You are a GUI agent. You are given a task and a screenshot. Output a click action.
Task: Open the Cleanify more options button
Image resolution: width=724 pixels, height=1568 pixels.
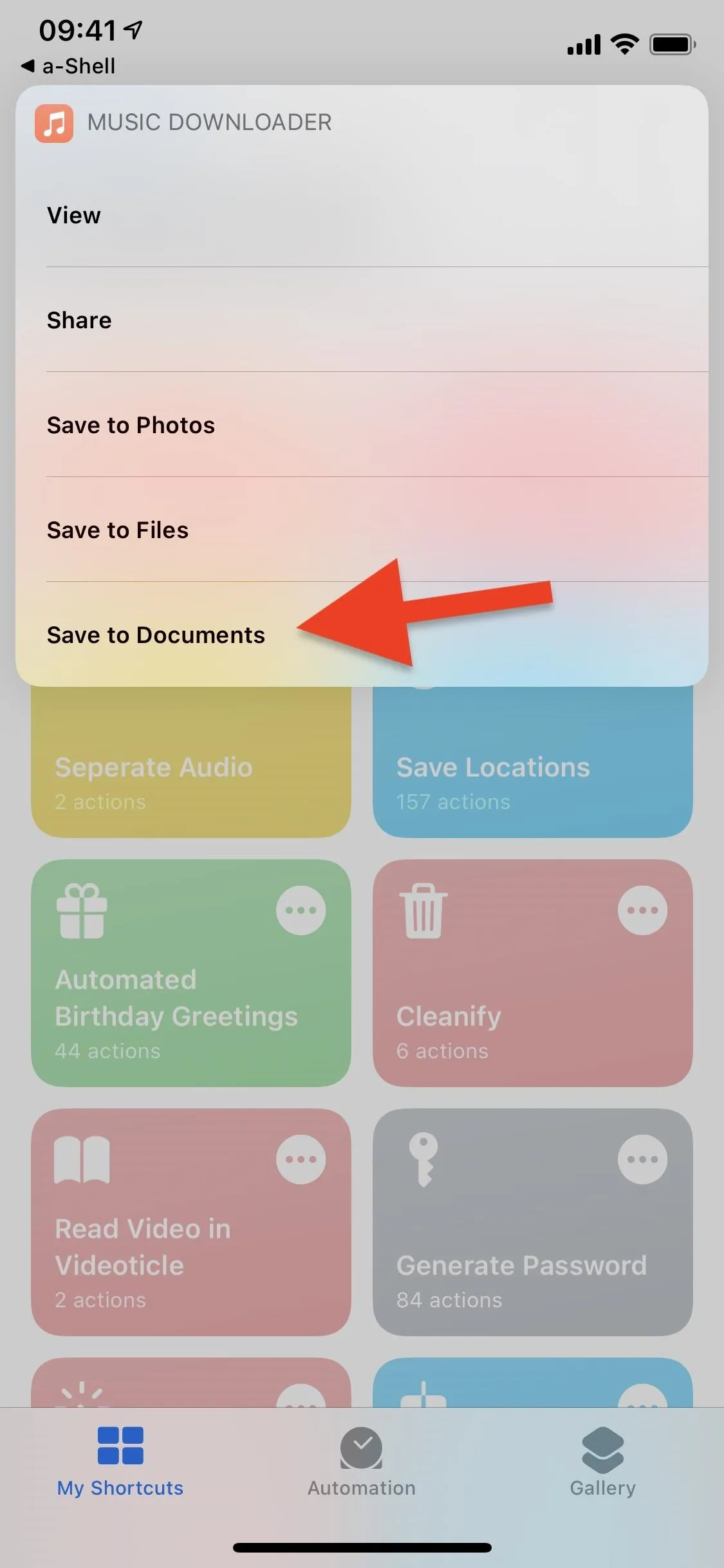tap(642, 910)
